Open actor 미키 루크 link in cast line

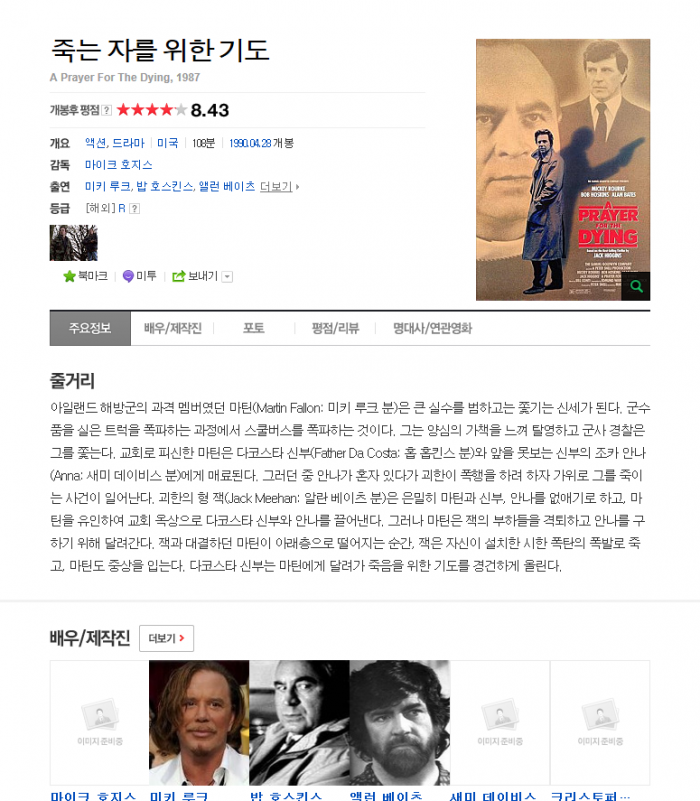click(107, 186)
